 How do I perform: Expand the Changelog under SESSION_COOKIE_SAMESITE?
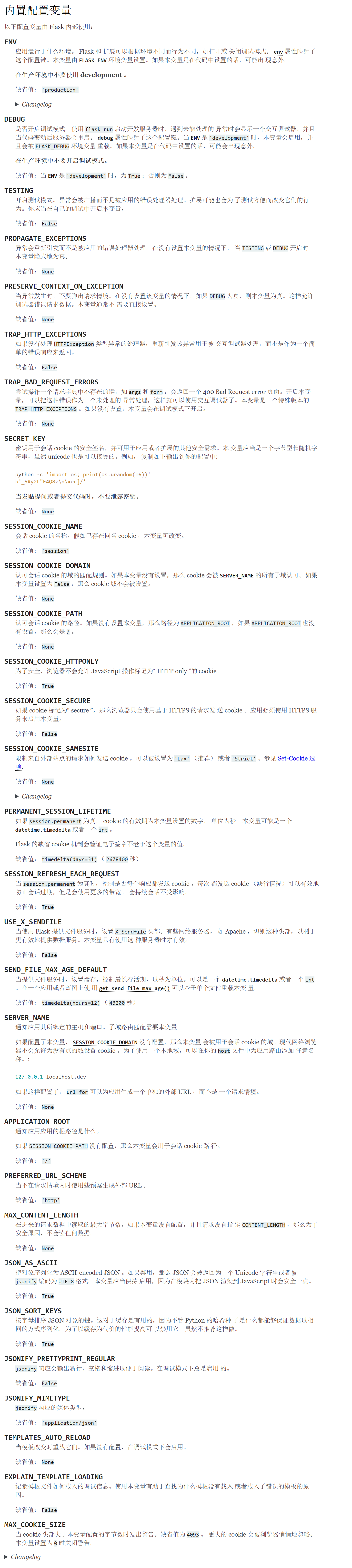(x=35, y=796)
